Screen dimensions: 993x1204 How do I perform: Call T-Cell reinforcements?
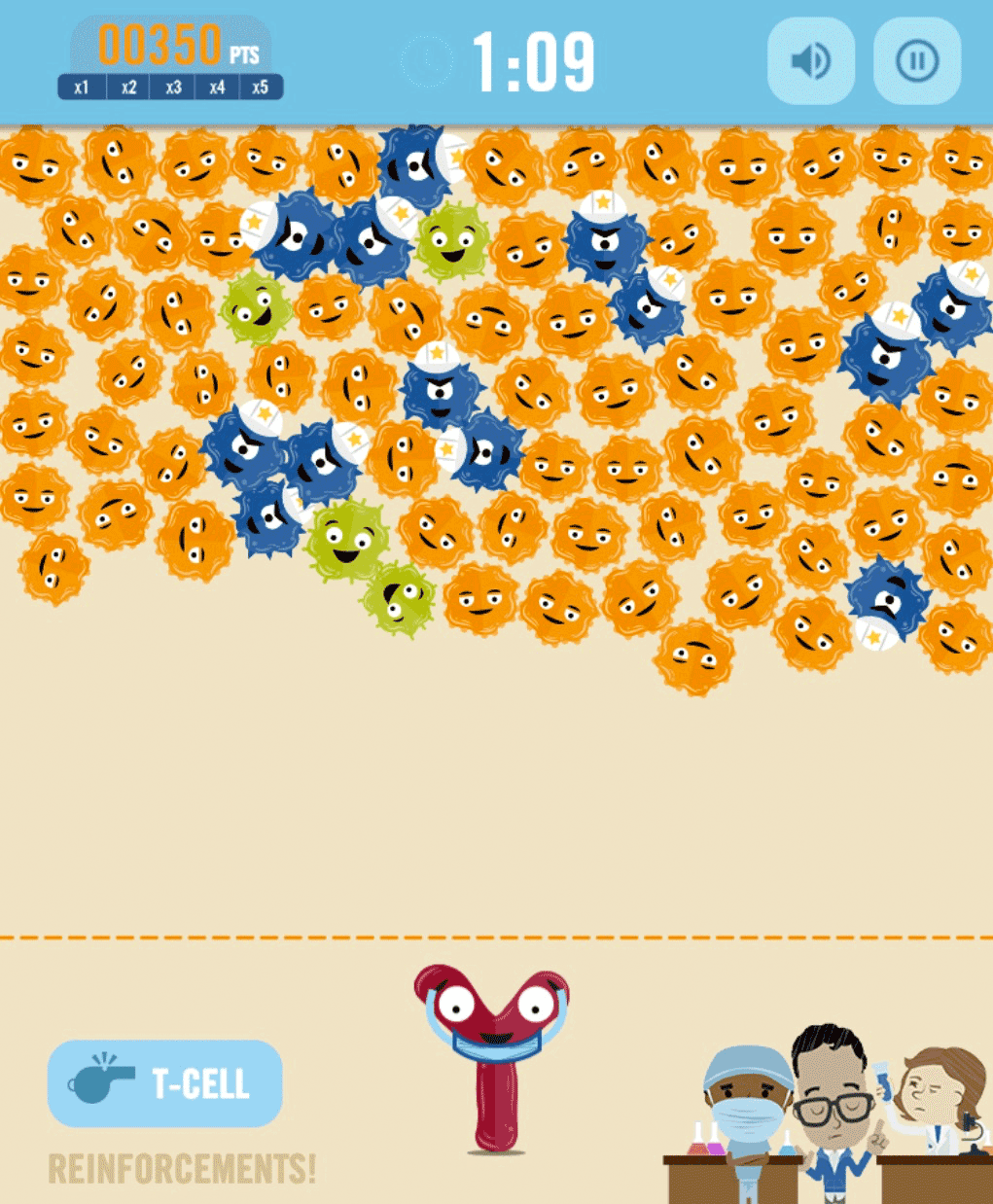coord(165,1083)
